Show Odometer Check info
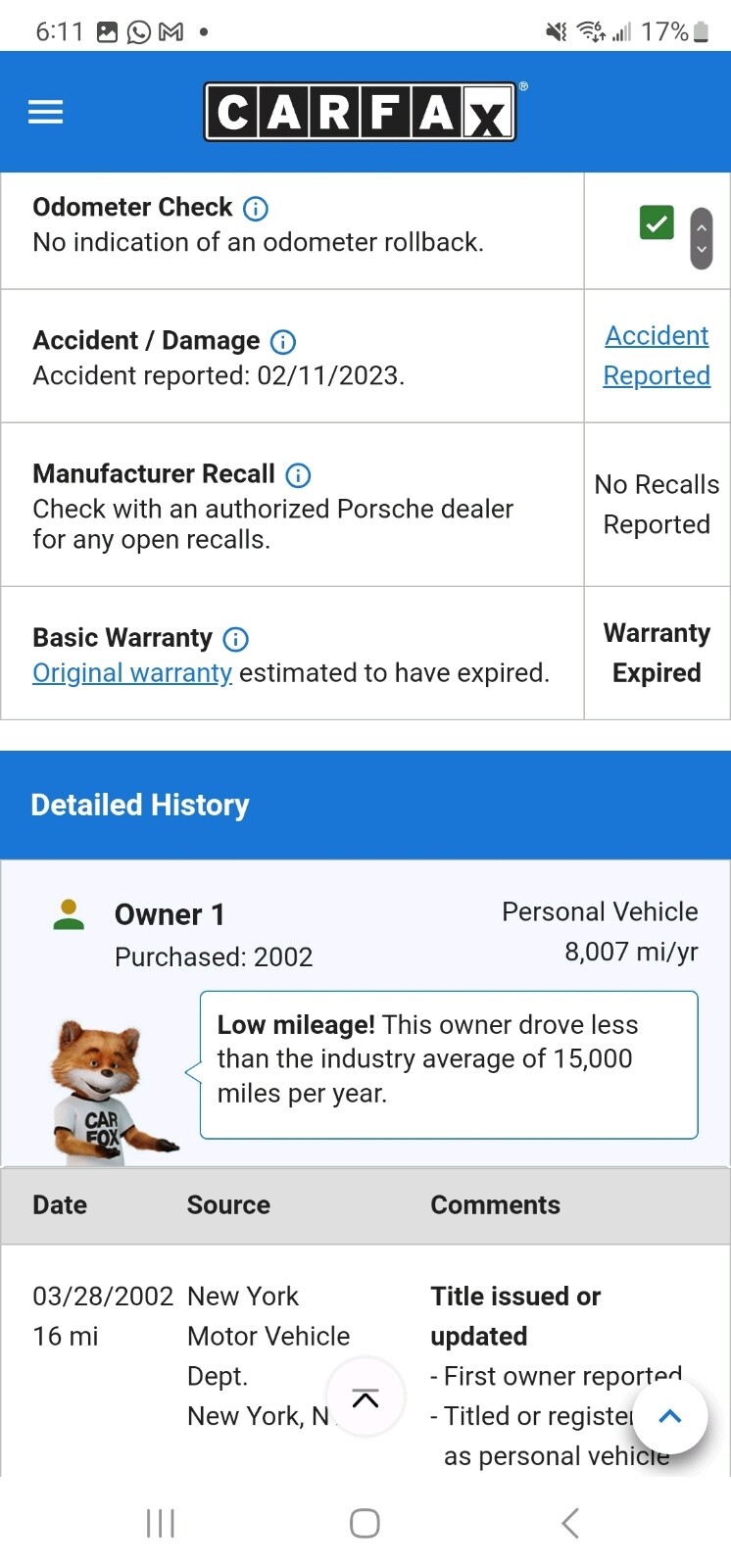Image resolution: width=731 pixels, height=1568 pixels. [x=256, y=208]
